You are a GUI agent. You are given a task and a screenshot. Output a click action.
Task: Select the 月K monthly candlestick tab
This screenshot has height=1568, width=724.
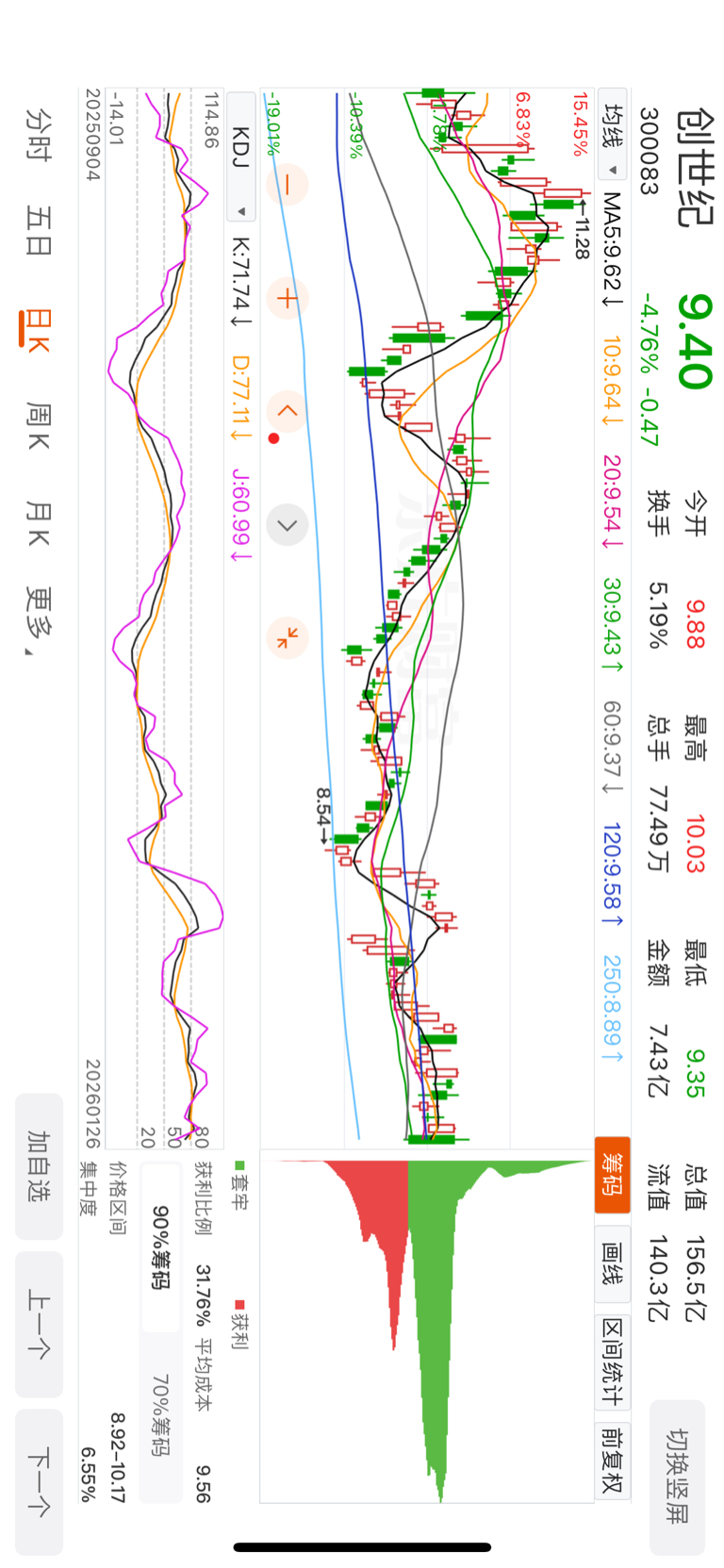click(38, 524)
